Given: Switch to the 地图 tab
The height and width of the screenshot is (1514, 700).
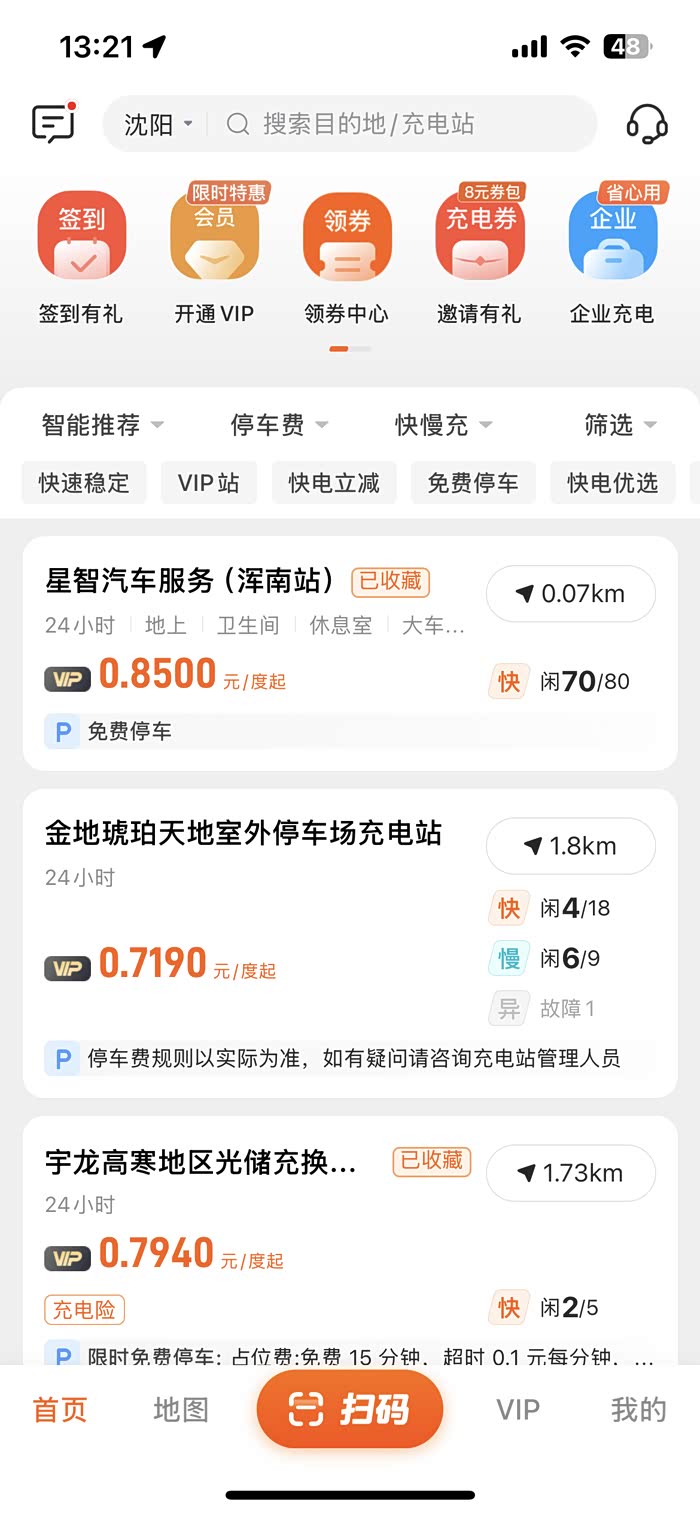Looking at the screenshot, I should coord(181,1410).
